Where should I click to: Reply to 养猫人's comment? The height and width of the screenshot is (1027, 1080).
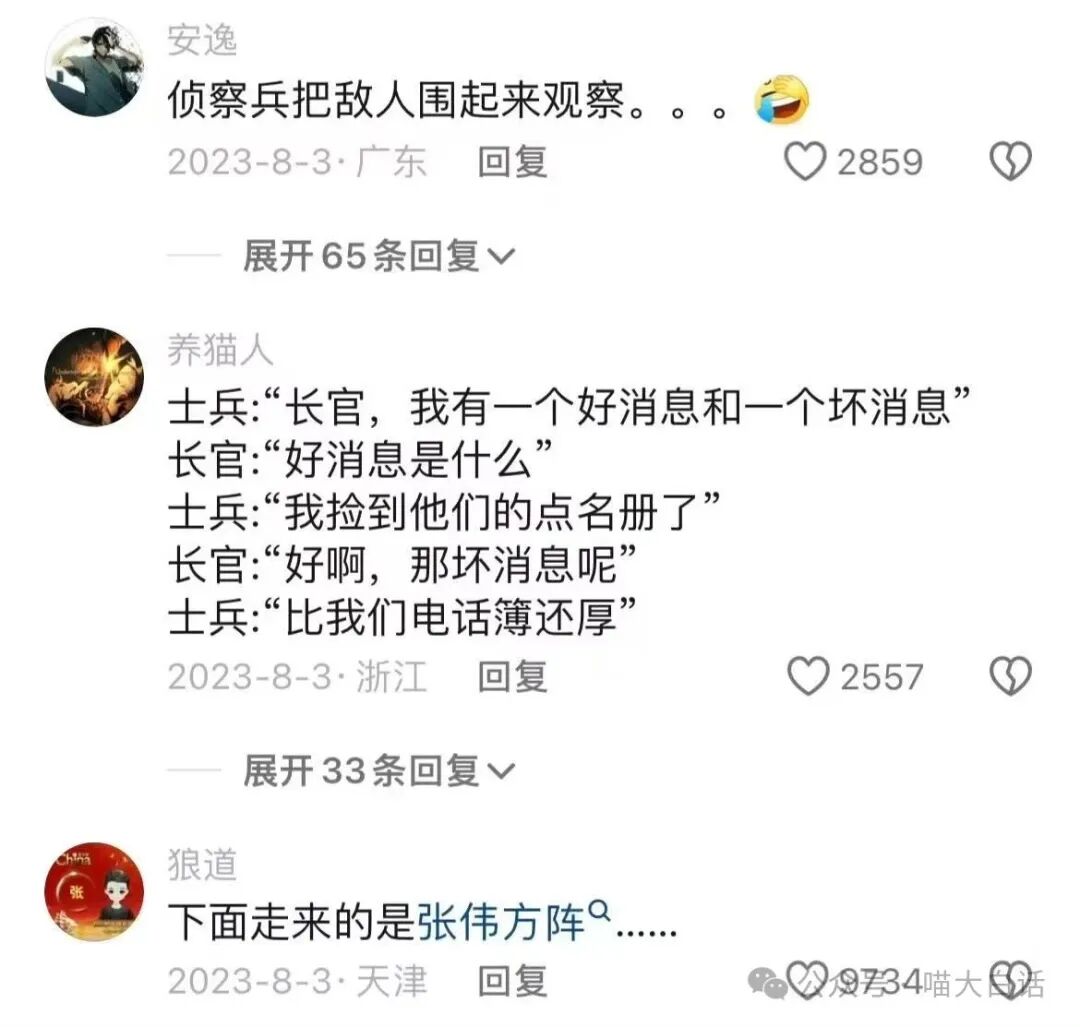(x=512, y=677)
